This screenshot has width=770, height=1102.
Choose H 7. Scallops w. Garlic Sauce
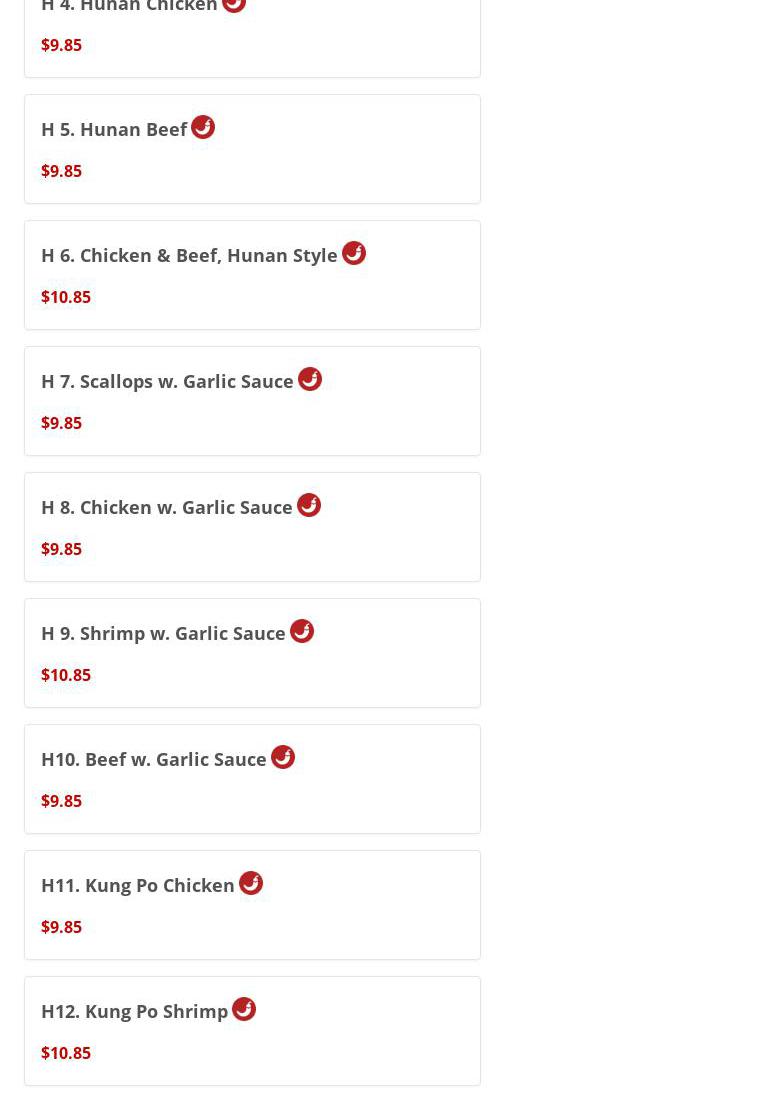251,401
